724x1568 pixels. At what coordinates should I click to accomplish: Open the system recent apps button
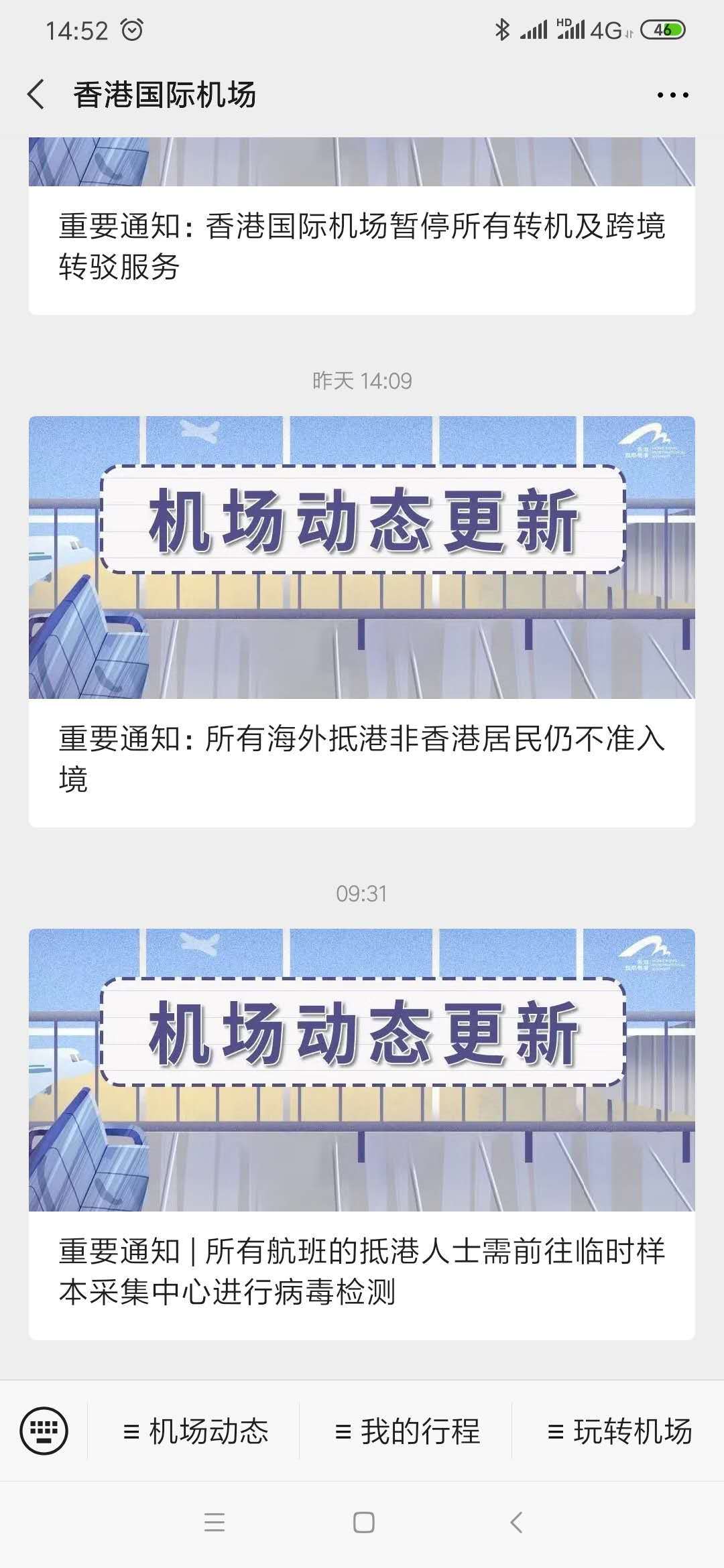[x=215, y=1522]
